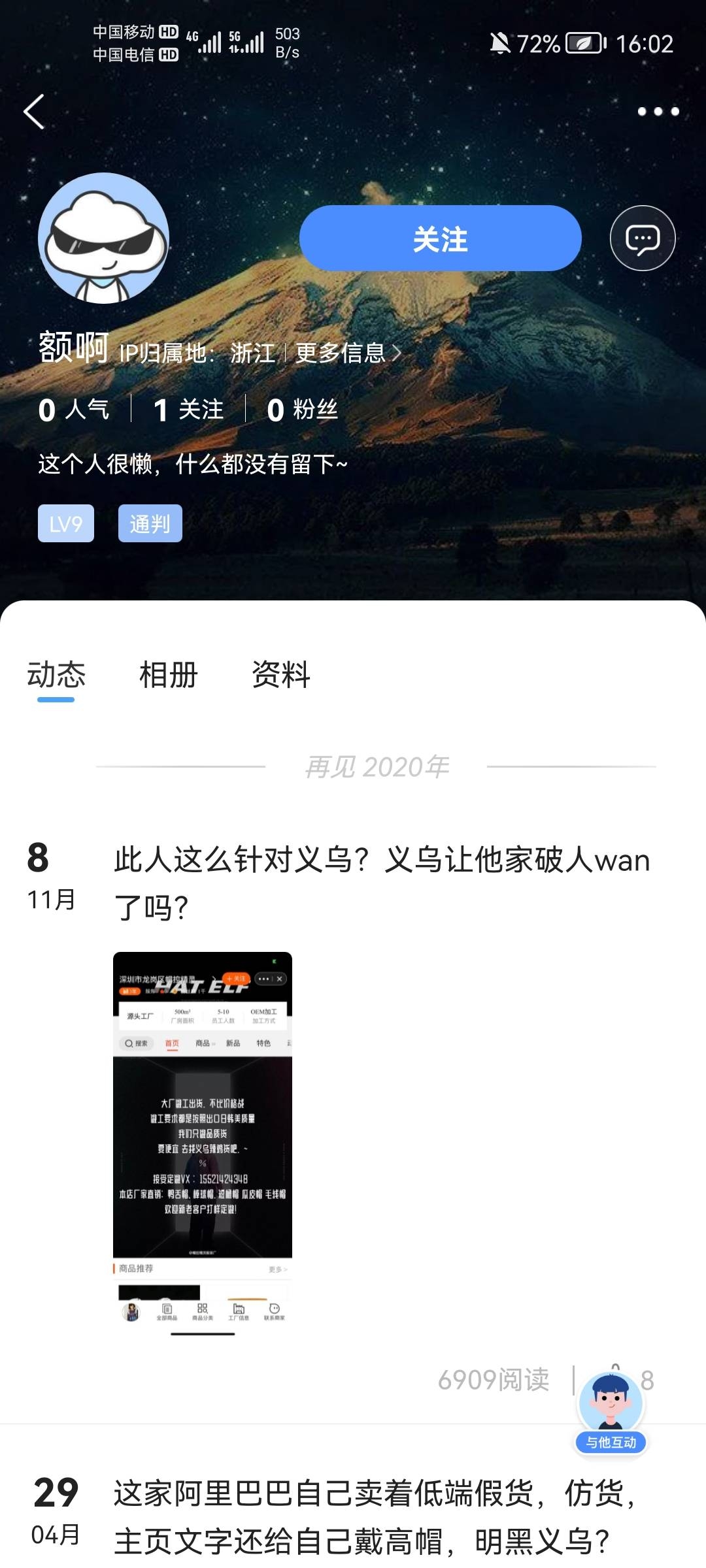
Task: Follow this user with the 关注 button
Action: pos(440,238)
